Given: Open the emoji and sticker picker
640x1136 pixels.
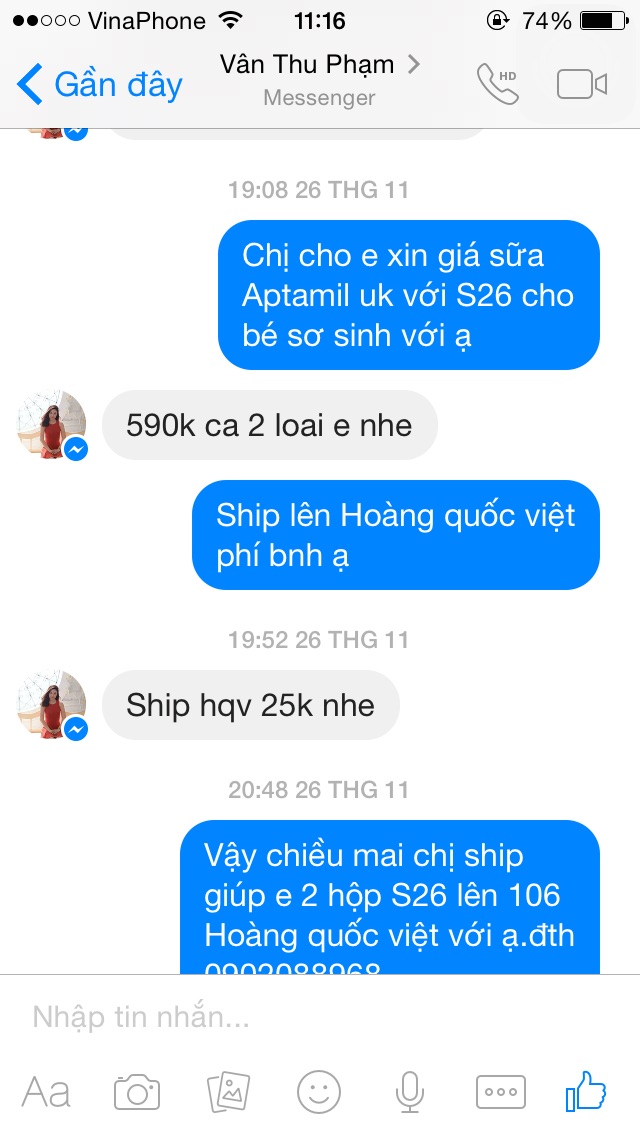Looking at the screenshot, I should click(x=319, y=1092).
